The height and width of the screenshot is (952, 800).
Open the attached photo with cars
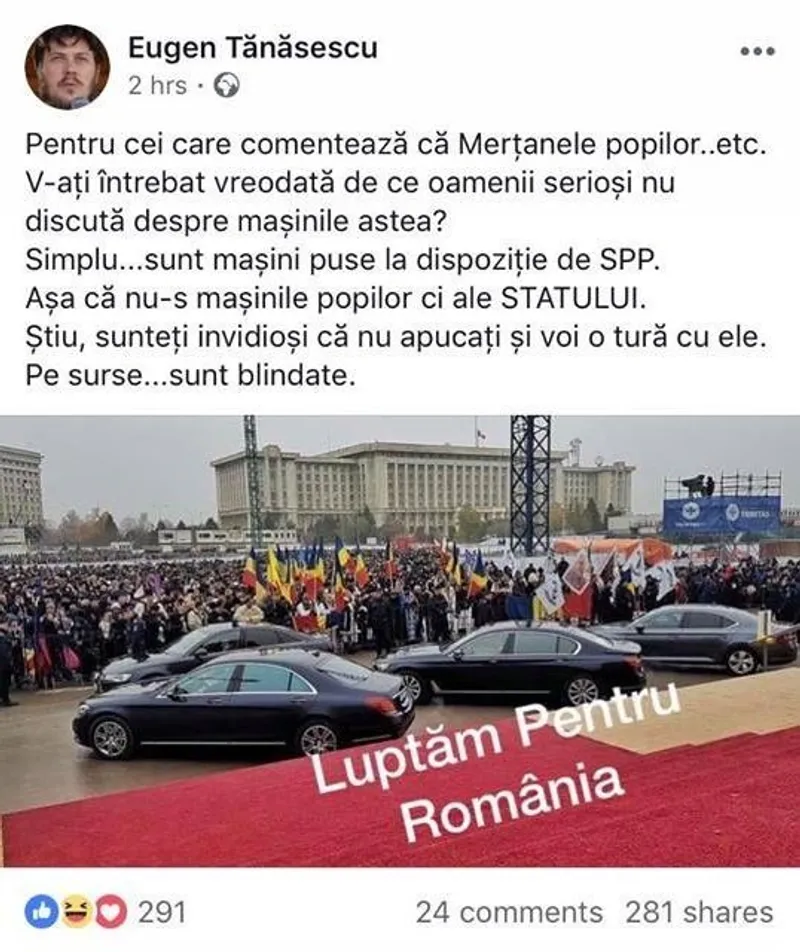click(x=400, y=640)
